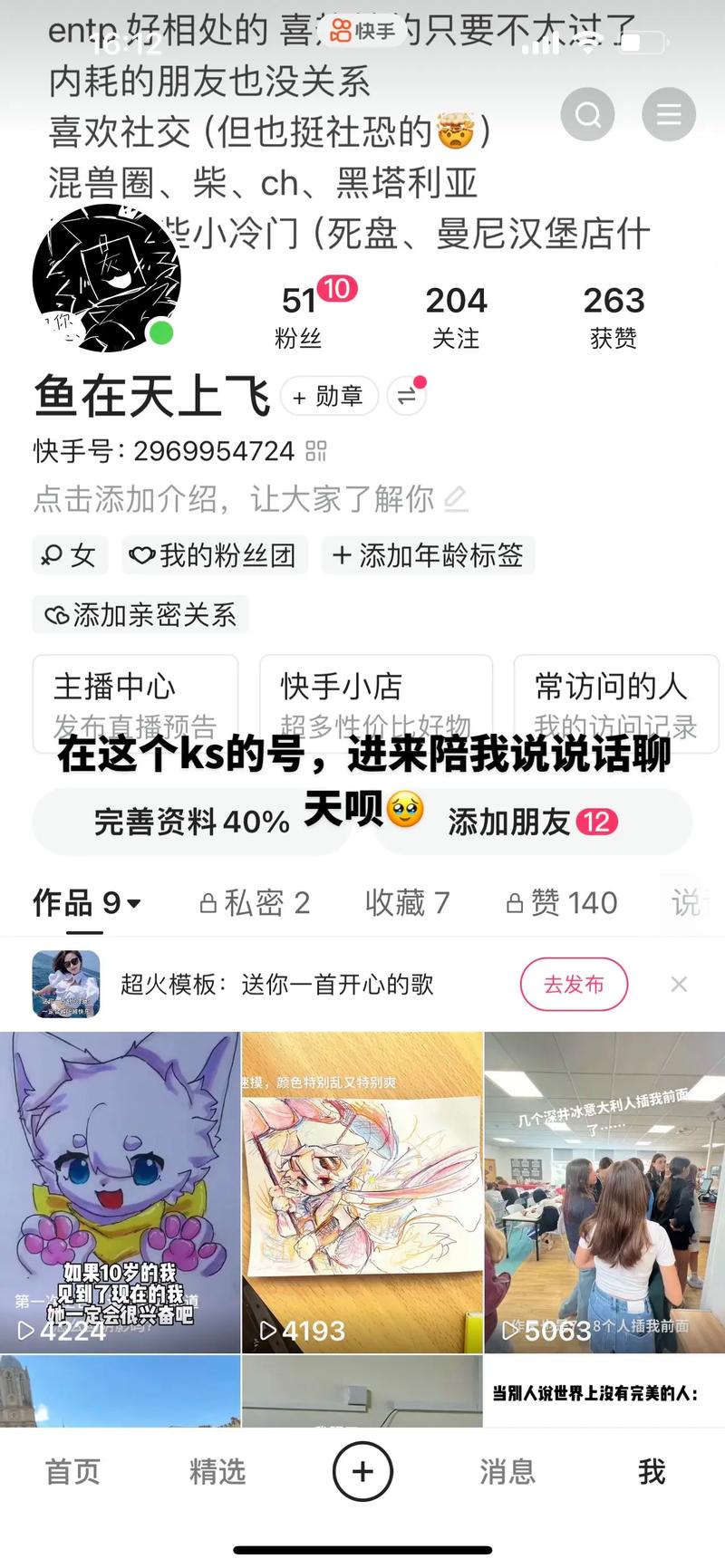
Task: Tap the QR code icon beside 快手号
Action: coord(317,450)
